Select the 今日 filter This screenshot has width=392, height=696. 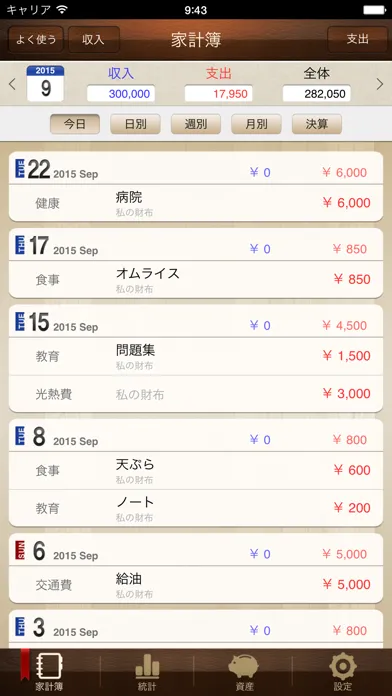pos(75,124)
